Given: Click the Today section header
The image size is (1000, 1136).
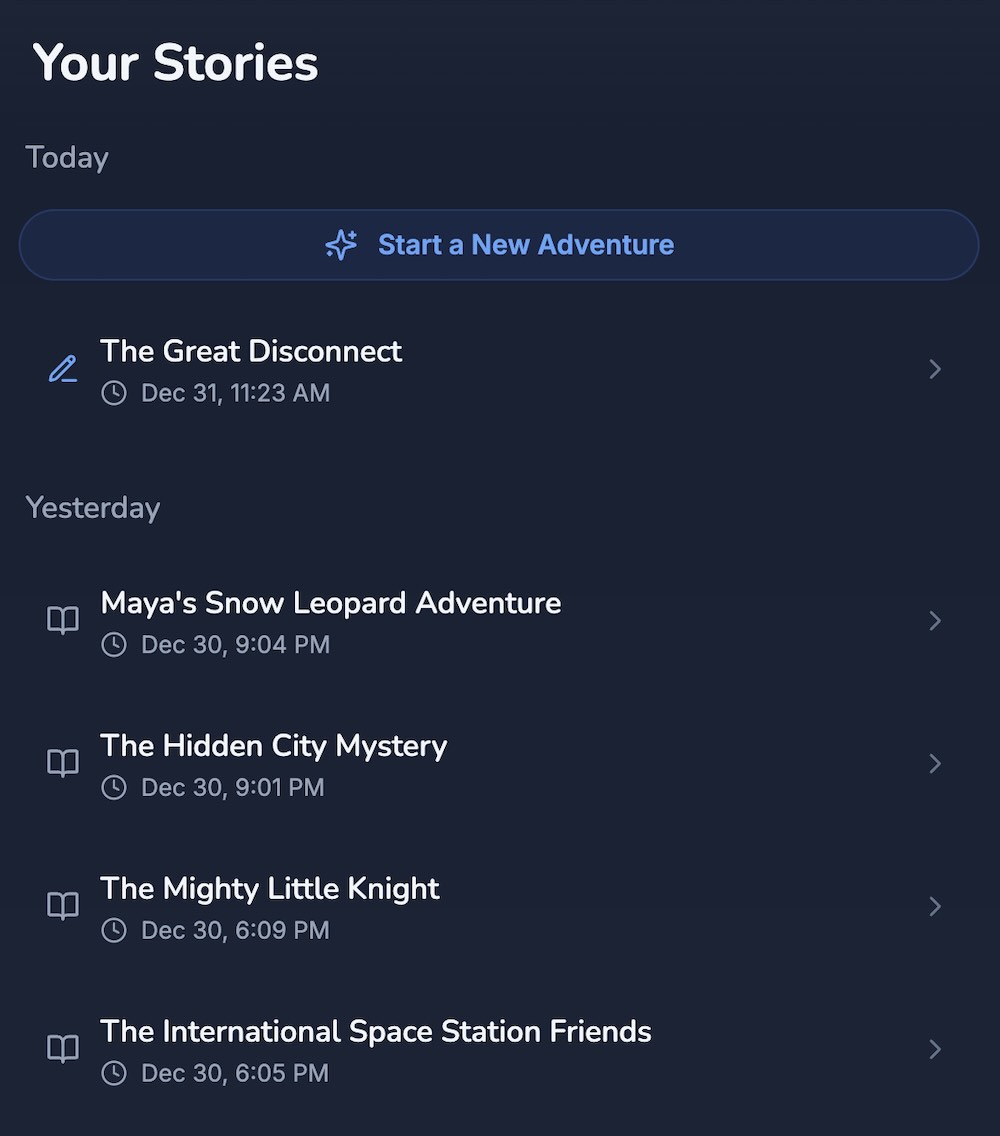Looking at the screenshot, I should [66, 157].
